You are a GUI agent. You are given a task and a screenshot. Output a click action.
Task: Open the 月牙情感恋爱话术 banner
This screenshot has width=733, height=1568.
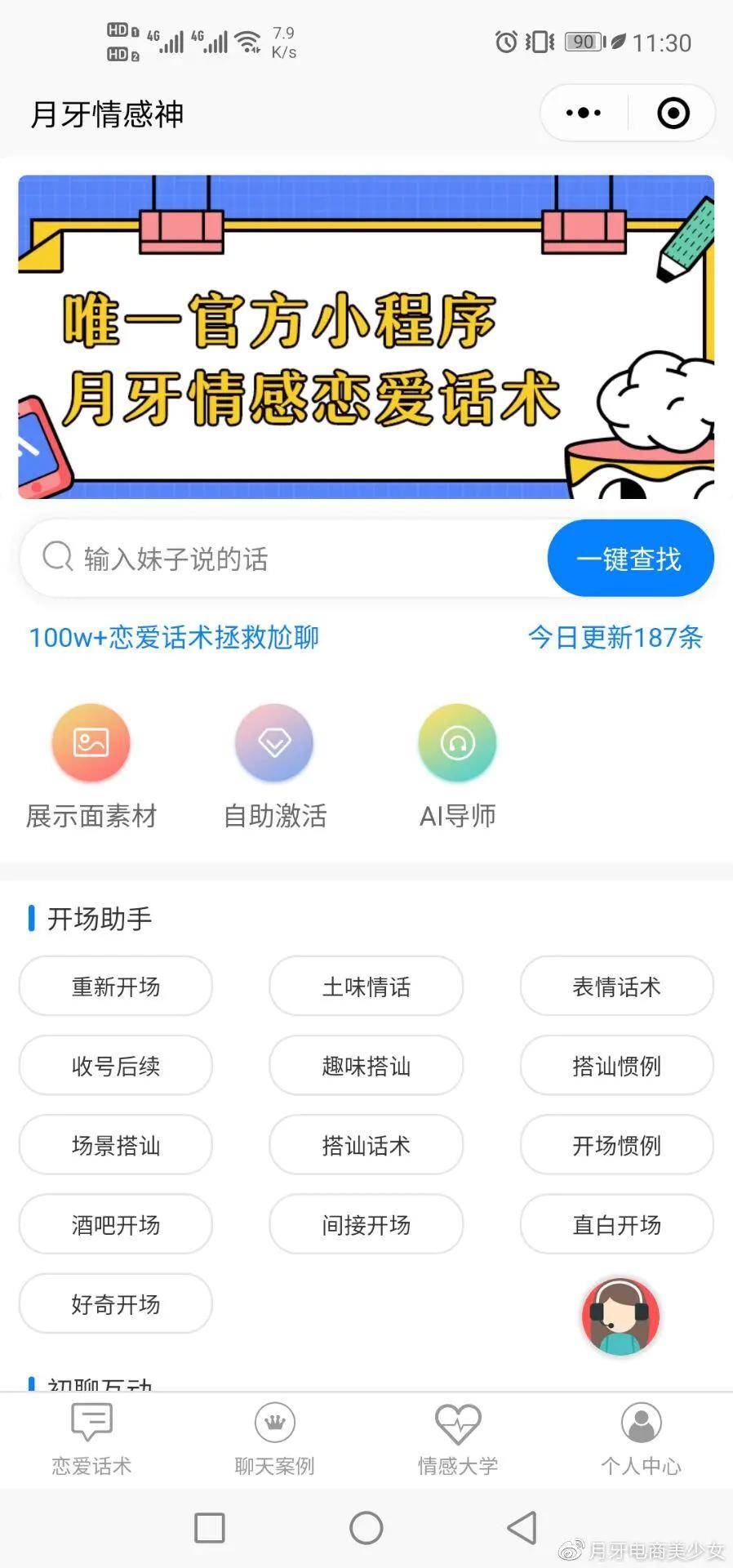366,336
